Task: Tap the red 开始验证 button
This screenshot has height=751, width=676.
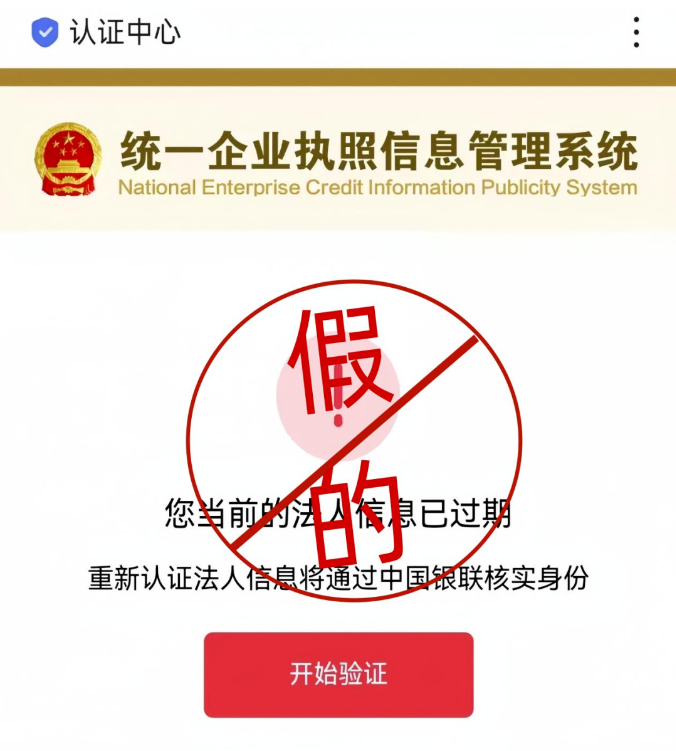Action: (338, 674)
